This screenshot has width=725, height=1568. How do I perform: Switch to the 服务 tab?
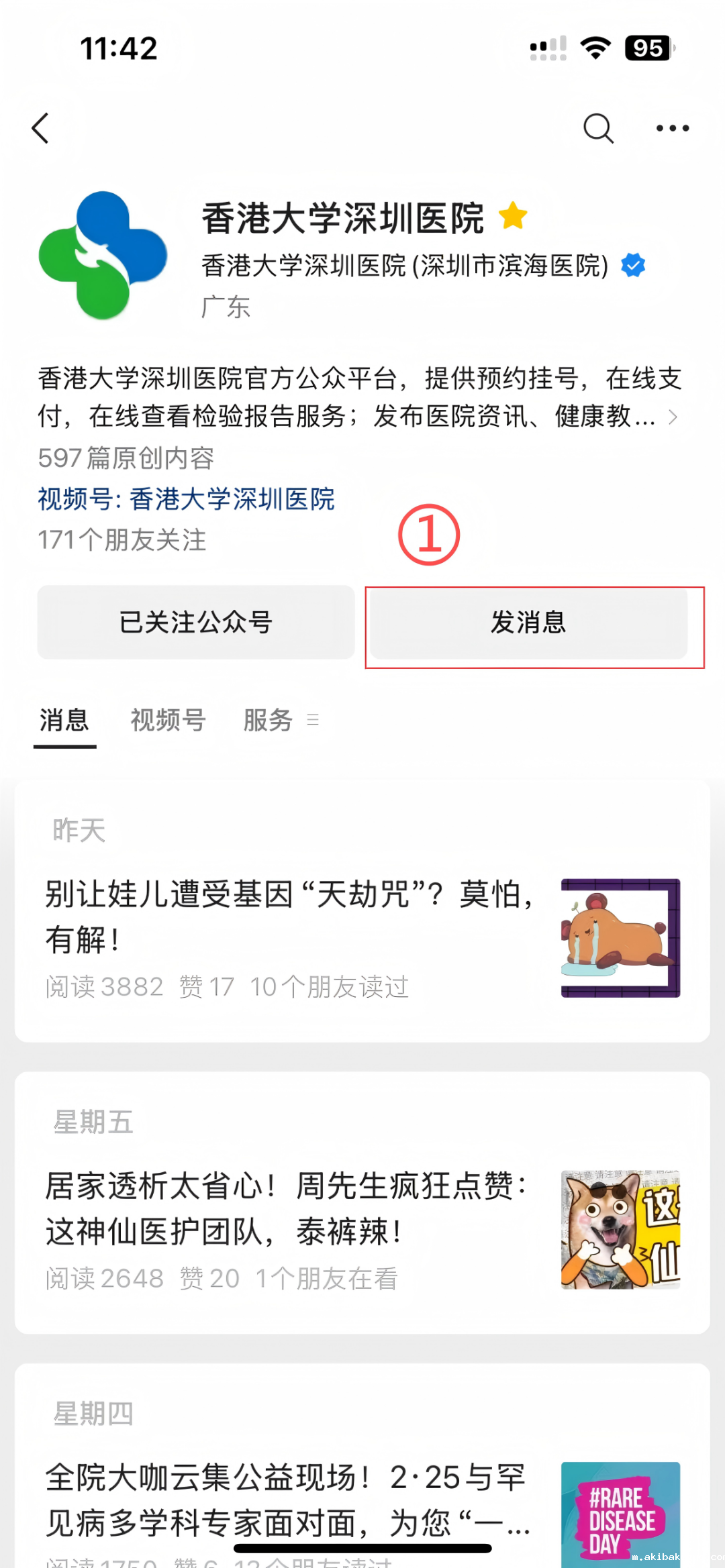coord(268,719)
